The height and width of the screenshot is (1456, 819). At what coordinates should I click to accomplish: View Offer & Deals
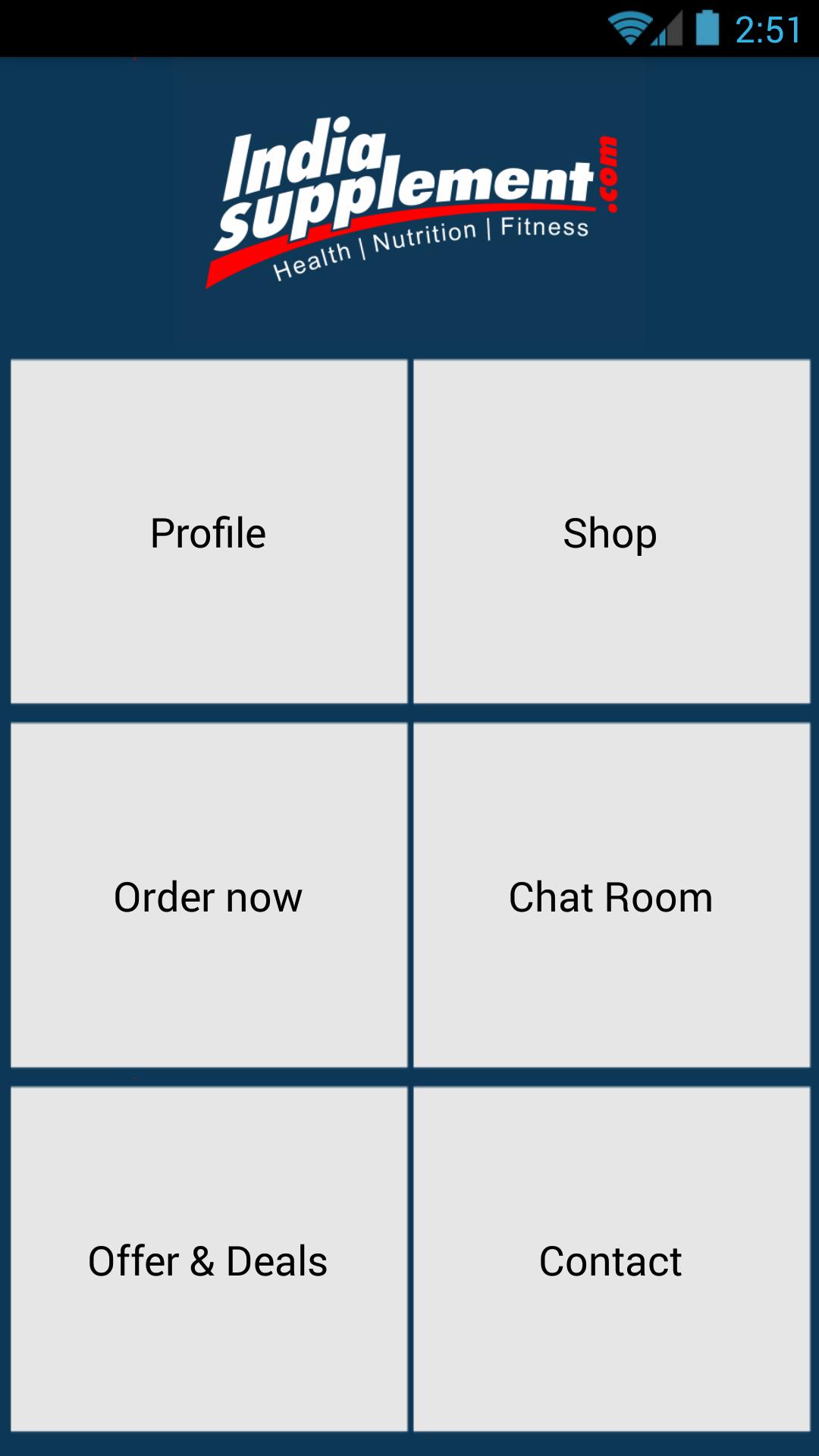(x=210, y=1261)
